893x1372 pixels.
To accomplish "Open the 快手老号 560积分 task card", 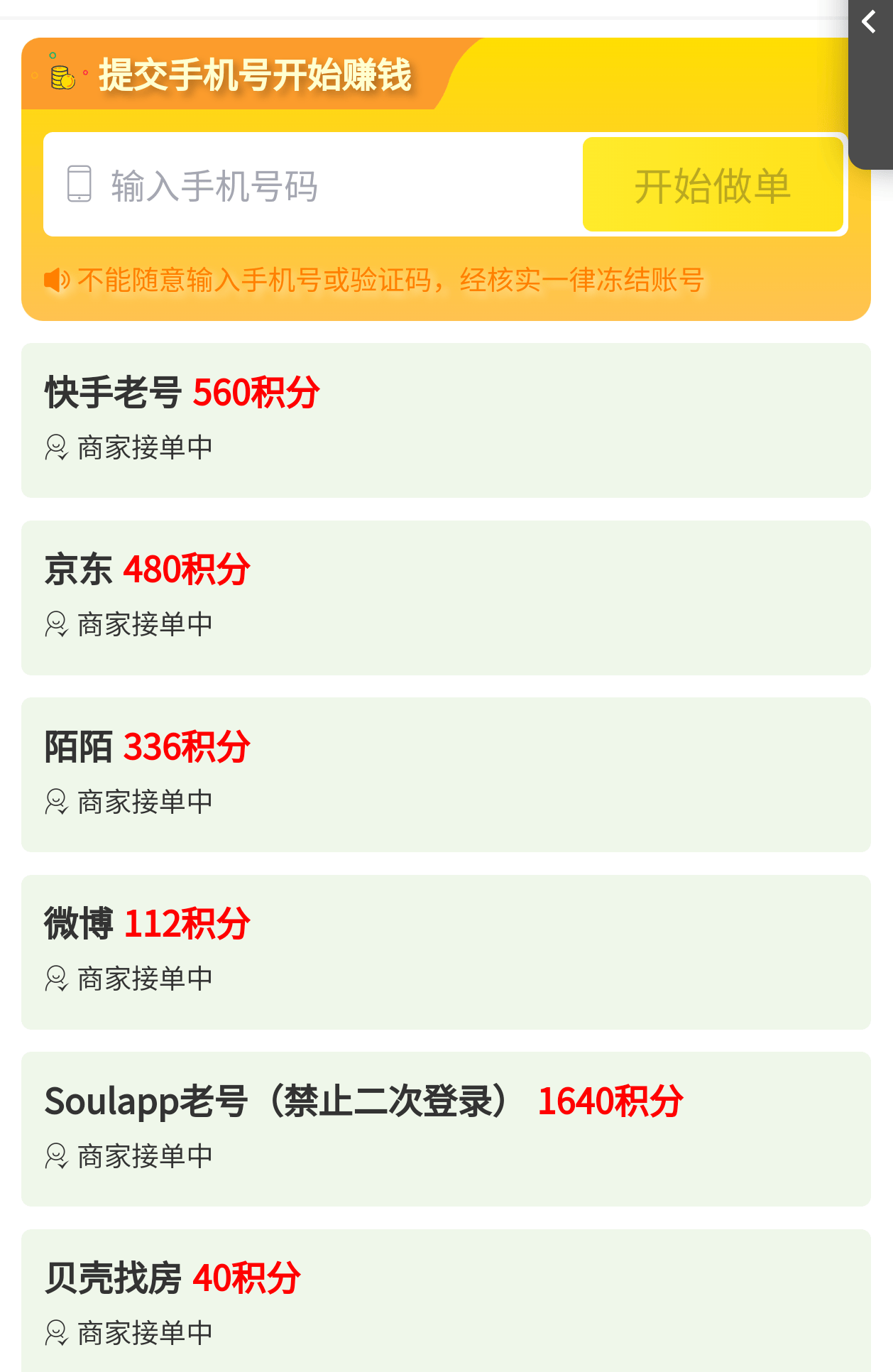I will tap(446, 420).
